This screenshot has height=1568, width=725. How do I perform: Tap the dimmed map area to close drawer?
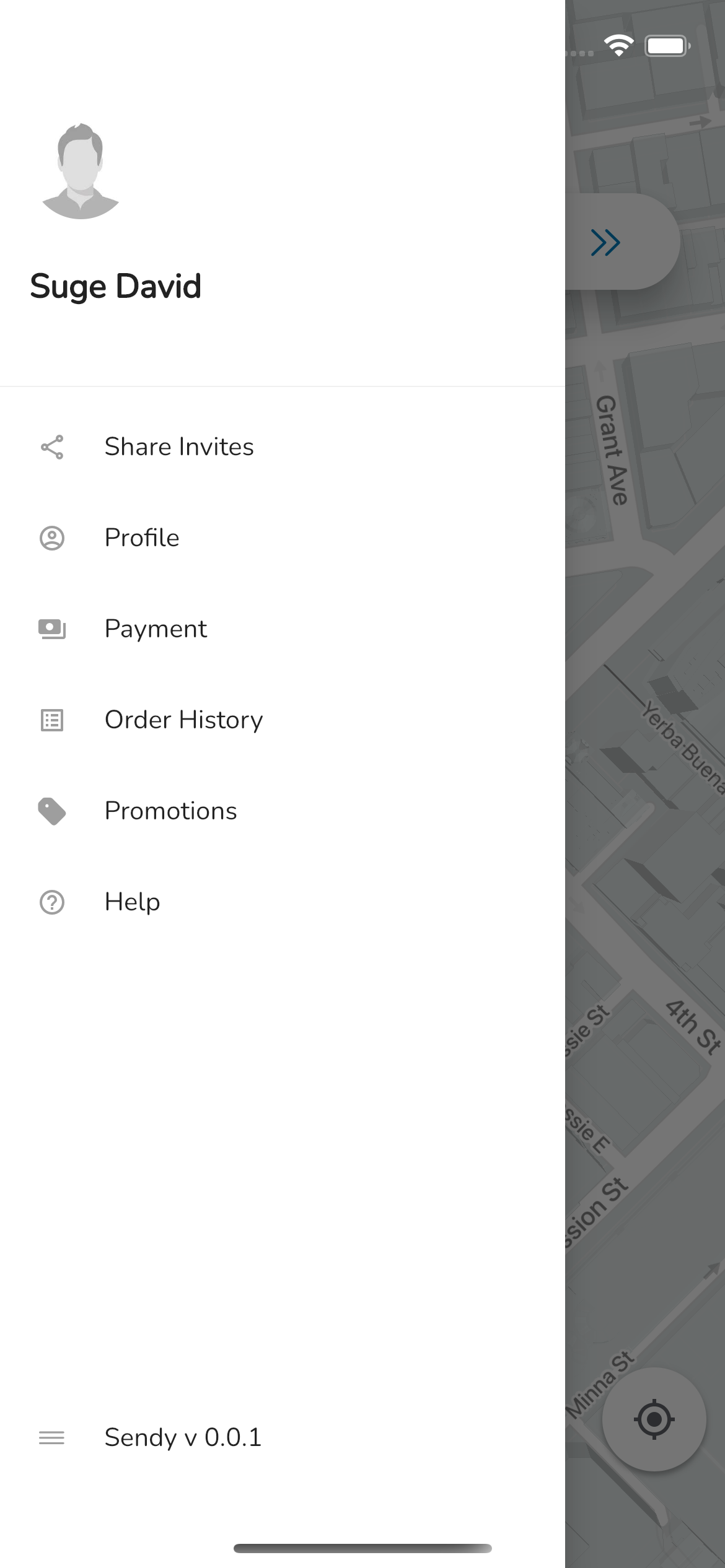click(644, 805)
